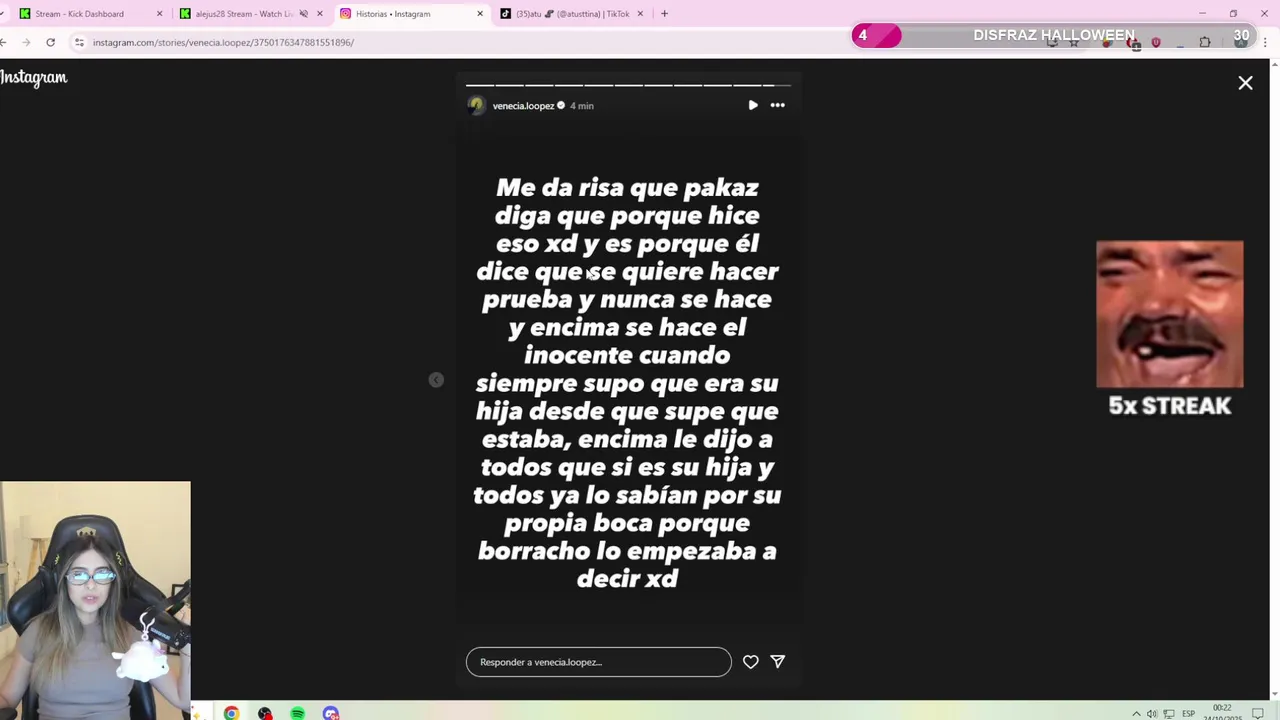Open venecia.loopez's profile from the username

click(523, 106)
